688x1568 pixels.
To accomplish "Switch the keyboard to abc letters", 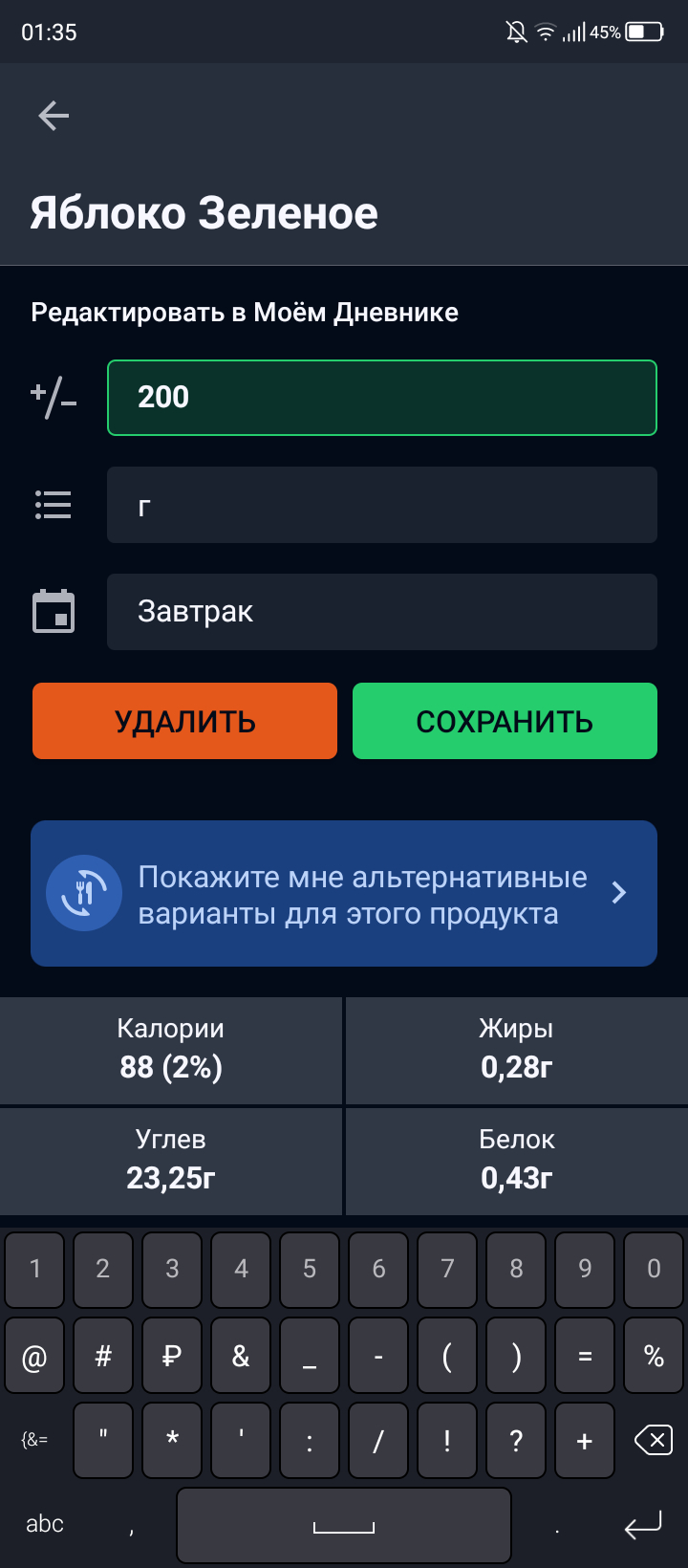I will point(45,1524).
